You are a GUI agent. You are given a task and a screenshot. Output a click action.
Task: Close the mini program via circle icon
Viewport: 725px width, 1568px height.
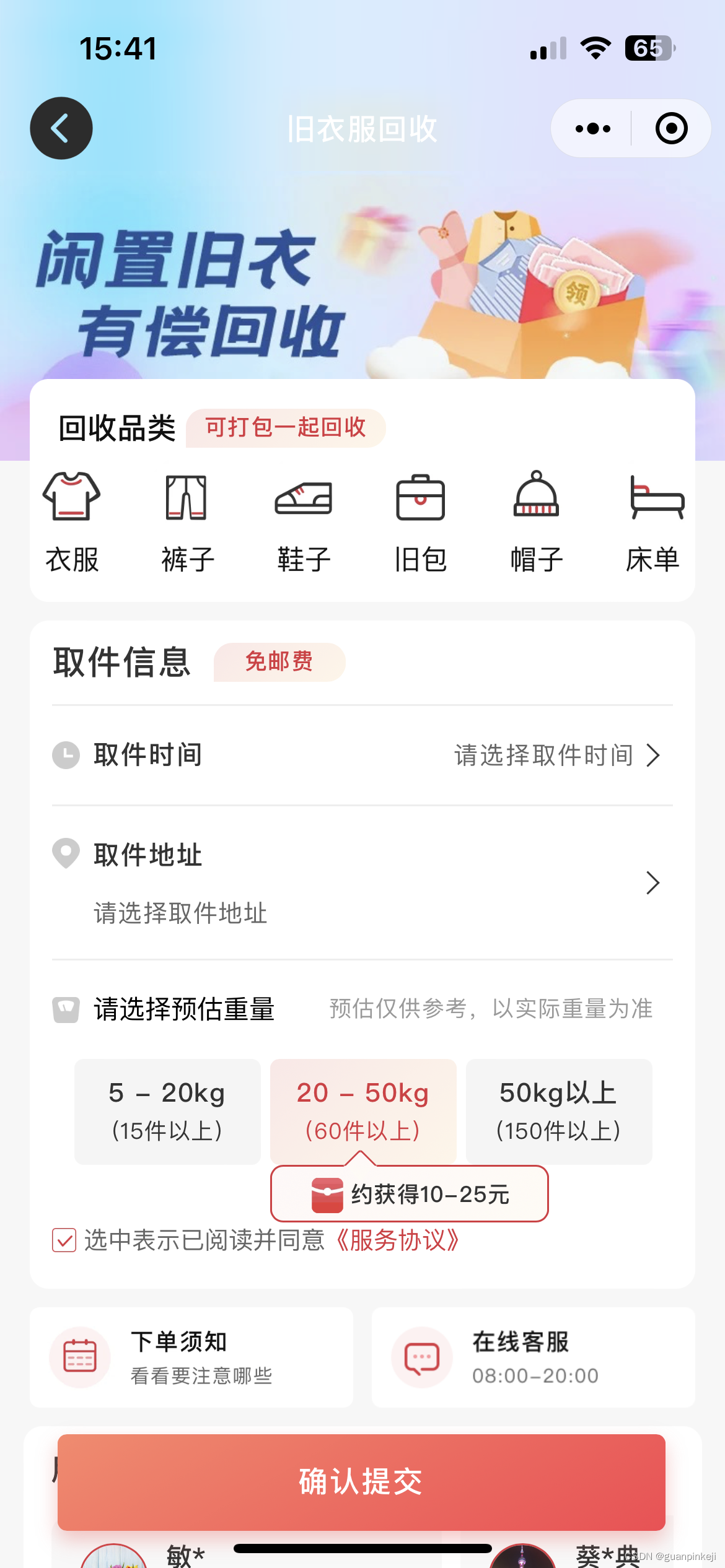[671, 128]
